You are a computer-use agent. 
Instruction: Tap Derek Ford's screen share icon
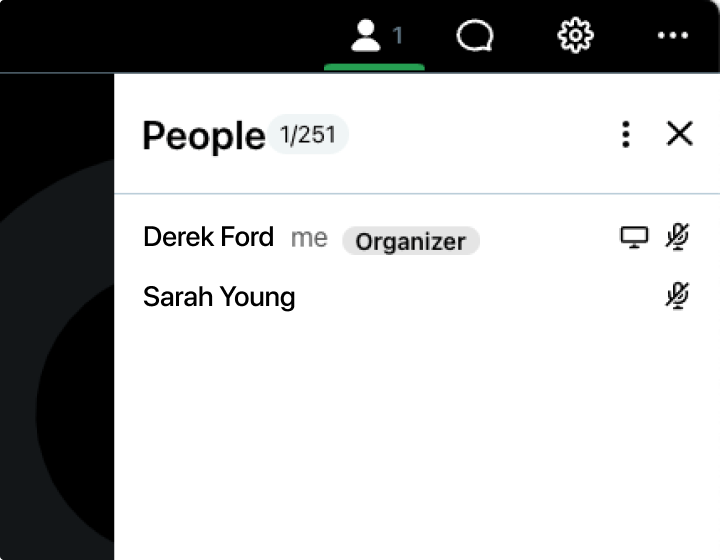coord(634,238)
